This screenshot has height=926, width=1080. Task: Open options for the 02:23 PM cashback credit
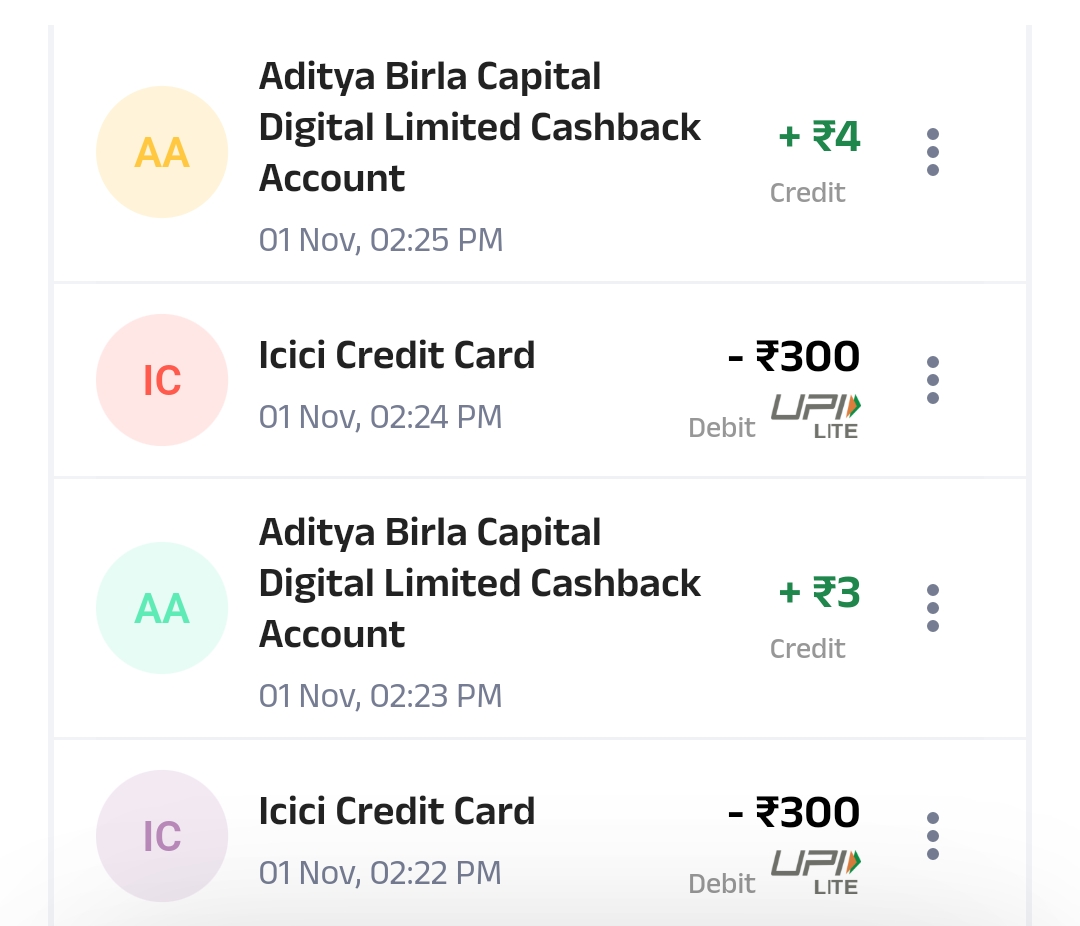pos(932,608)
